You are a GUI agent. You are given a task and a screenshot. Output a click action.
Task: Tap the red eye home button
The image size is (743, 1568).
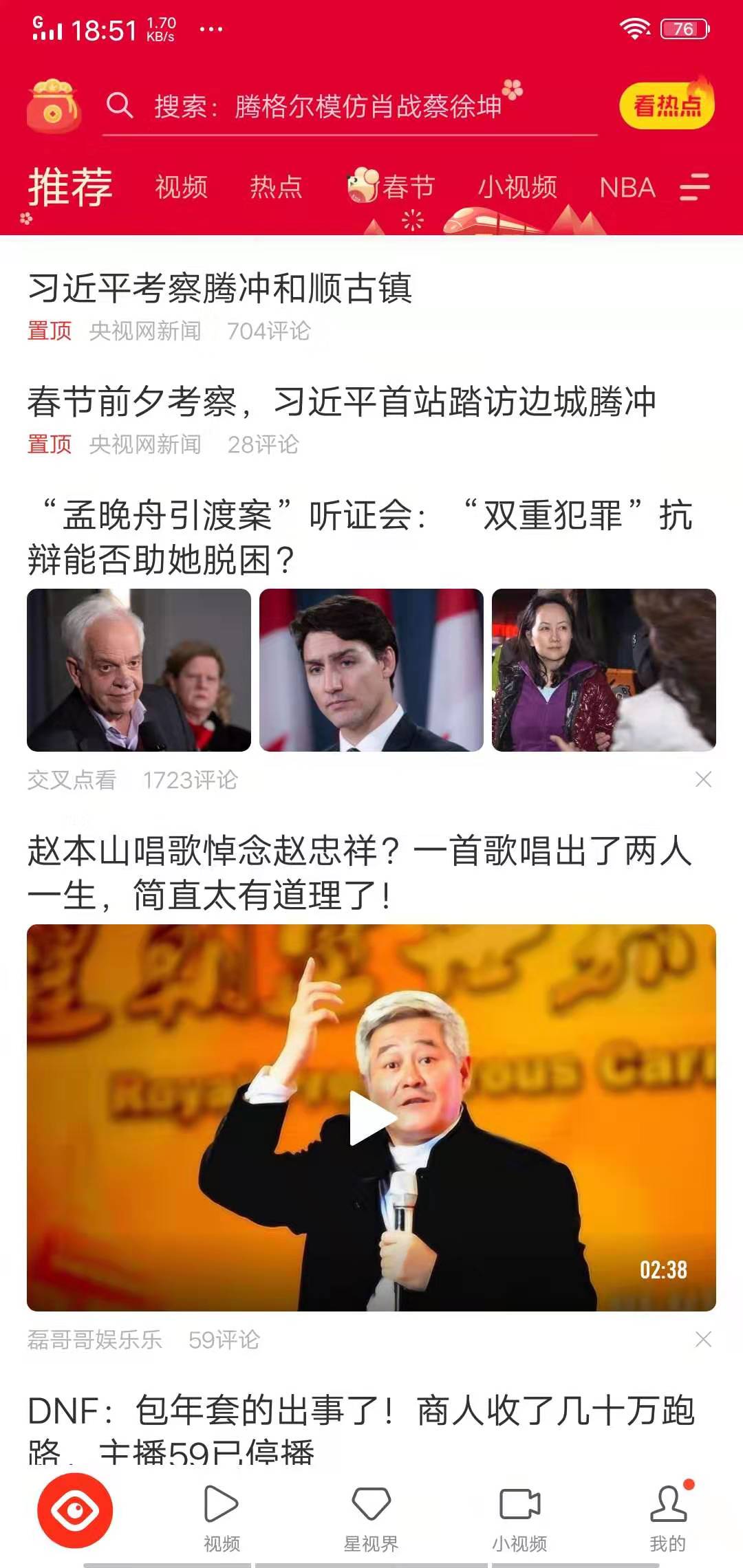click(x=75, y=1511)
